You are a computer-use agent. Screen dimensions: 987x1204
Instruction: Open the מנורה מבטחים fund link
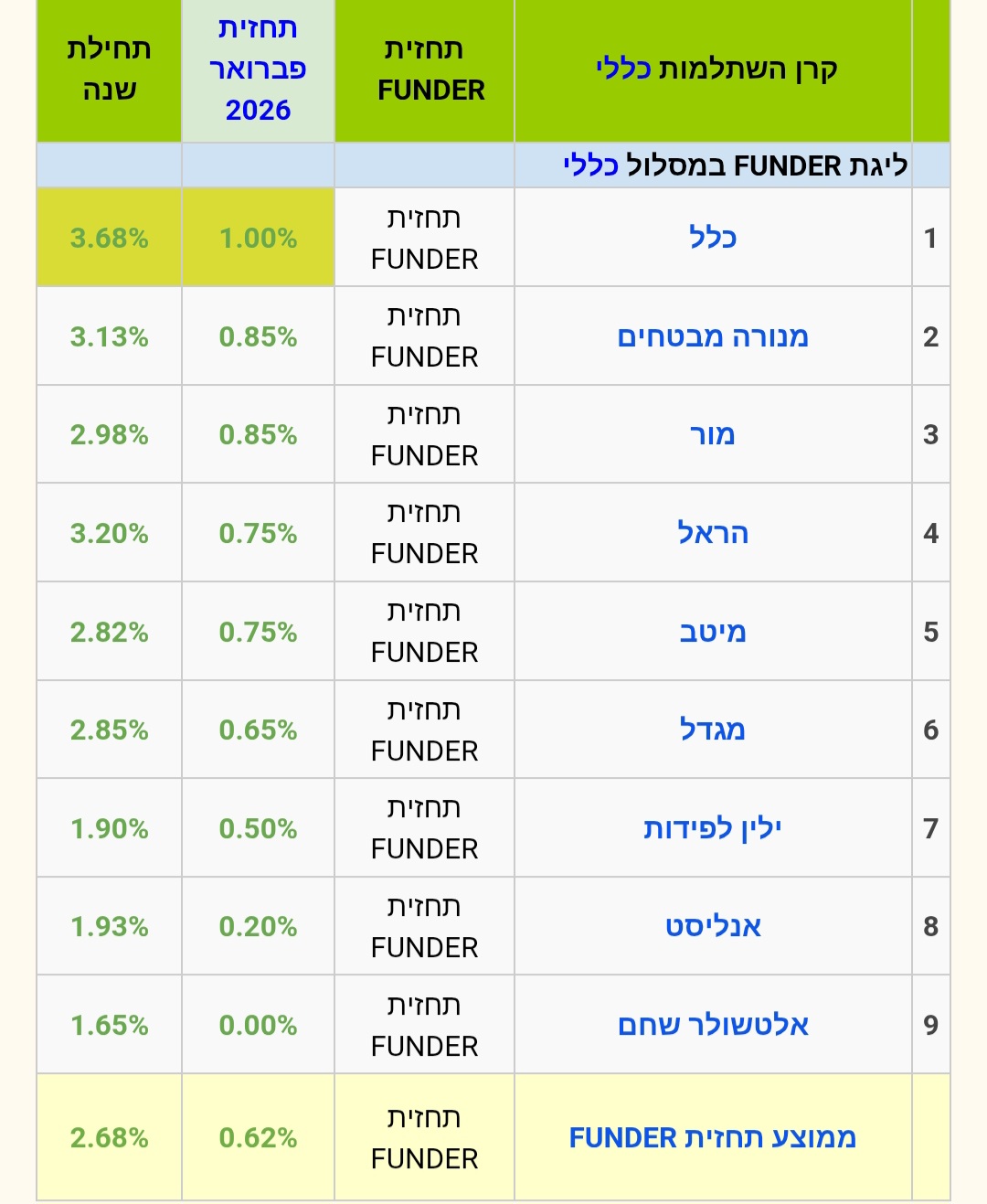pos(712,336)
